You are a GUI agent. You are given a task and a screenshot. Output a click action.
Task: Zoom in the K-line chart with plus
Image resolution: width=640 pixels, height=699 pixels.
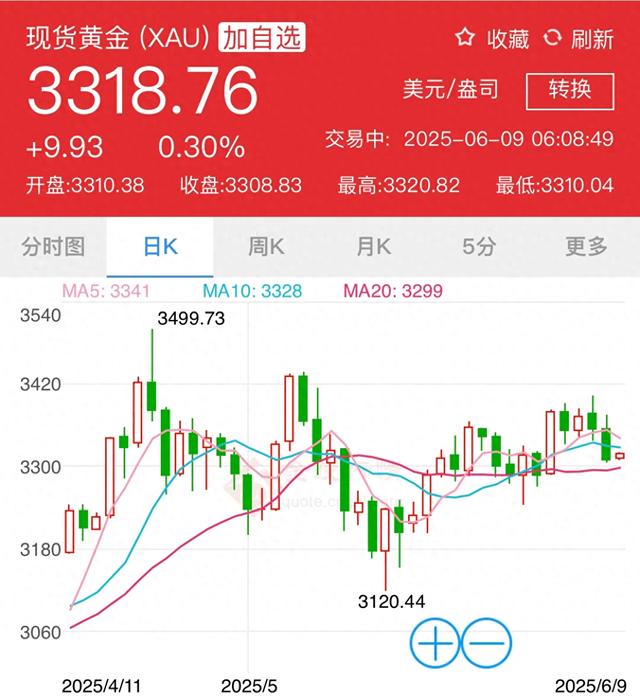pyautogui.click(x=436, y=641)
